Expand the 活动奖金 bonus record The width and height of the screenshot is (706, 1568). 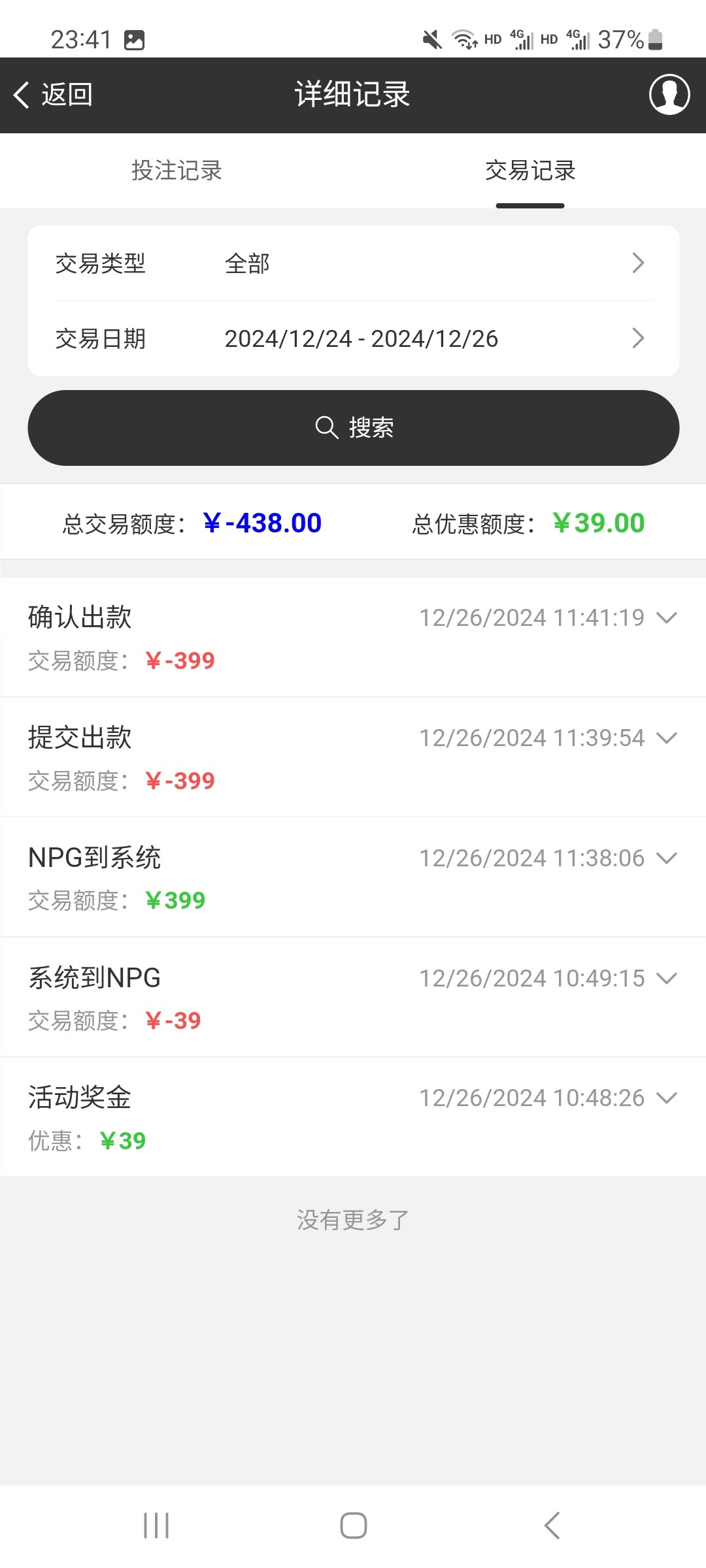pos(666,1098)
